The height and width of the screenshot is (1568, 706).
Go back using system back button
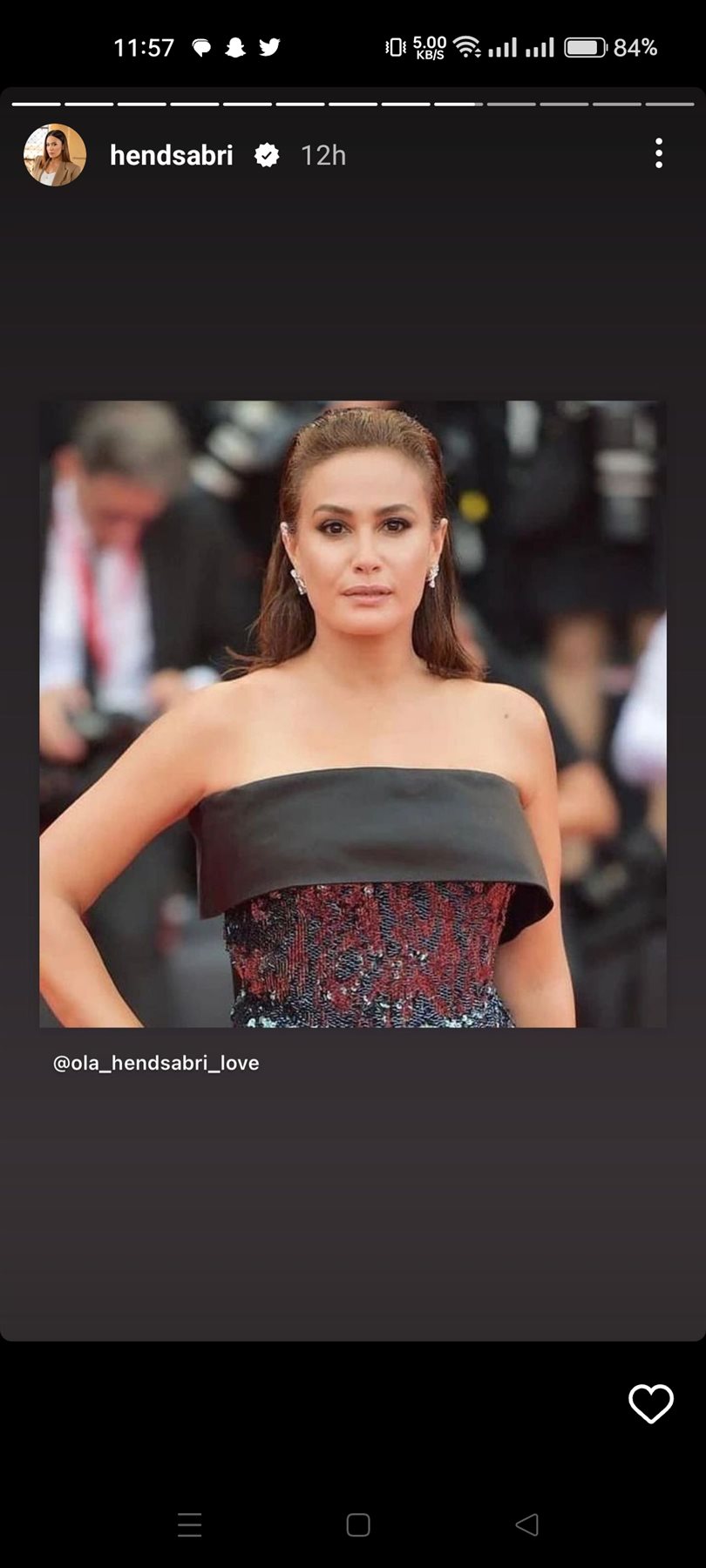(x=526, y=1524)
